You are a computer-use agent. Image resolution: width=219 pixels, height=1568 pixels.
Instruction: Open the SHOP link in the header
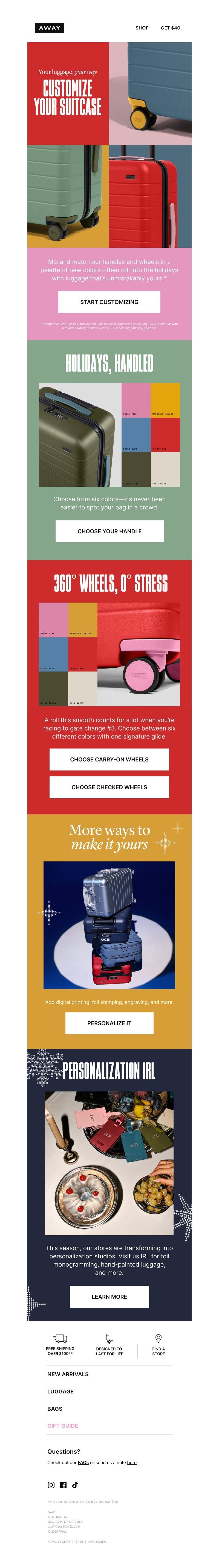tap(142, 28)
